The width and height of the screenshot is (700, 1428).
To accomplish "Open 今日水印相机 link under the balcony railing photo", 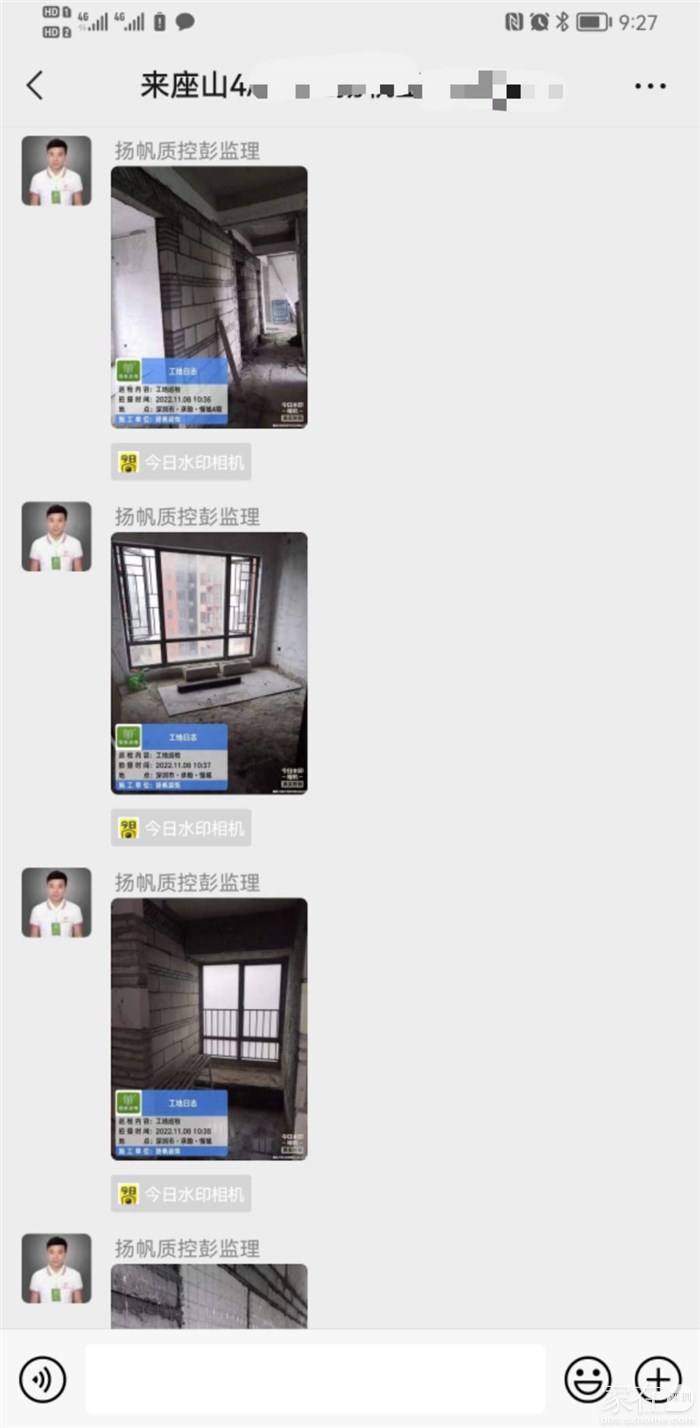I will (x=181, y=1194).
